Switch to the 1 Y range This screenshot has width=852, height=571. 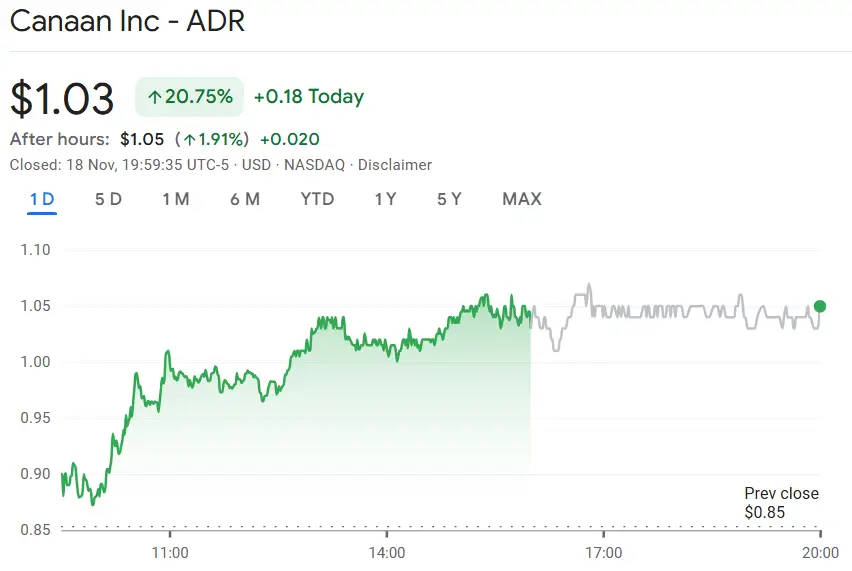385,199
